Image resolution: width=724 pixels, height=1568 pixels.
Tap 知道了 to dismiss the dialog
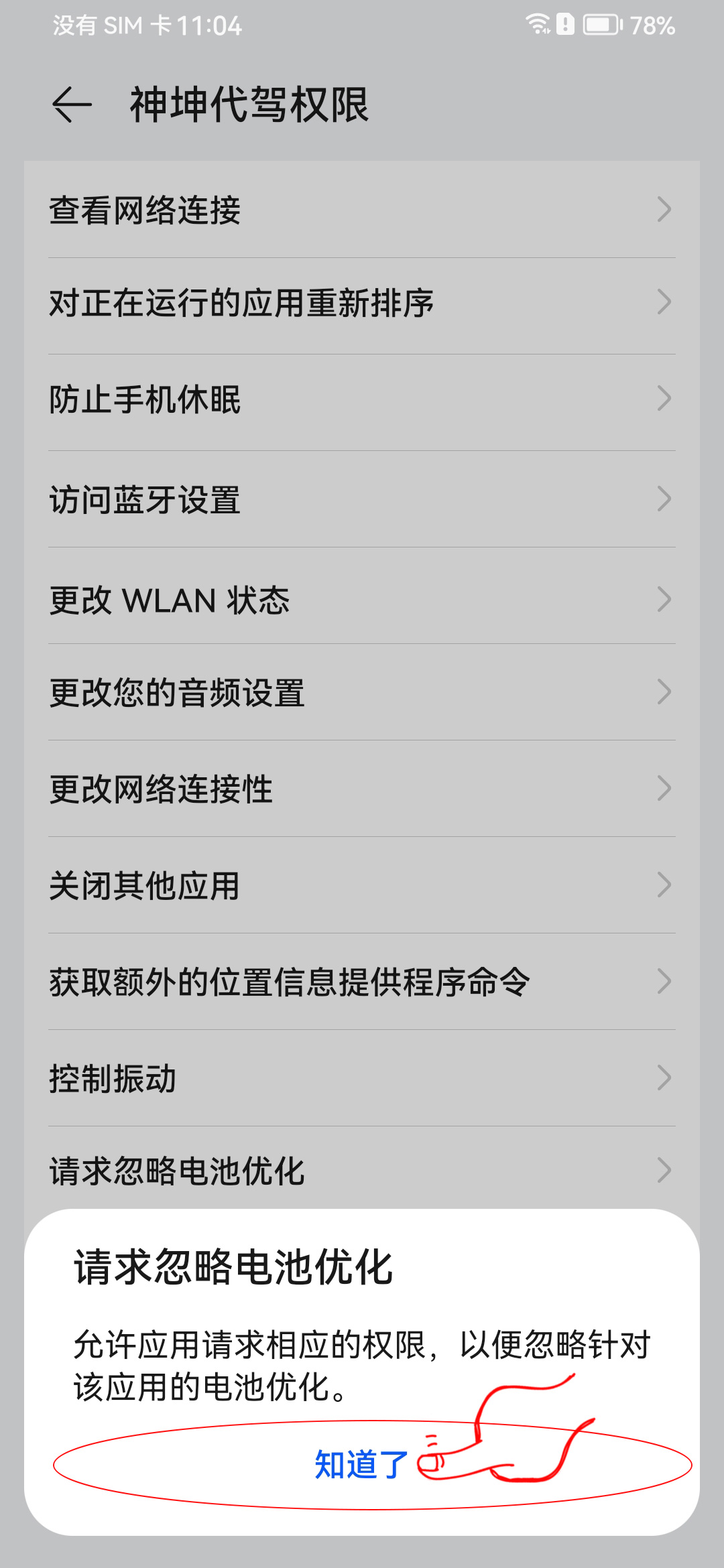tap(362, 1464)
